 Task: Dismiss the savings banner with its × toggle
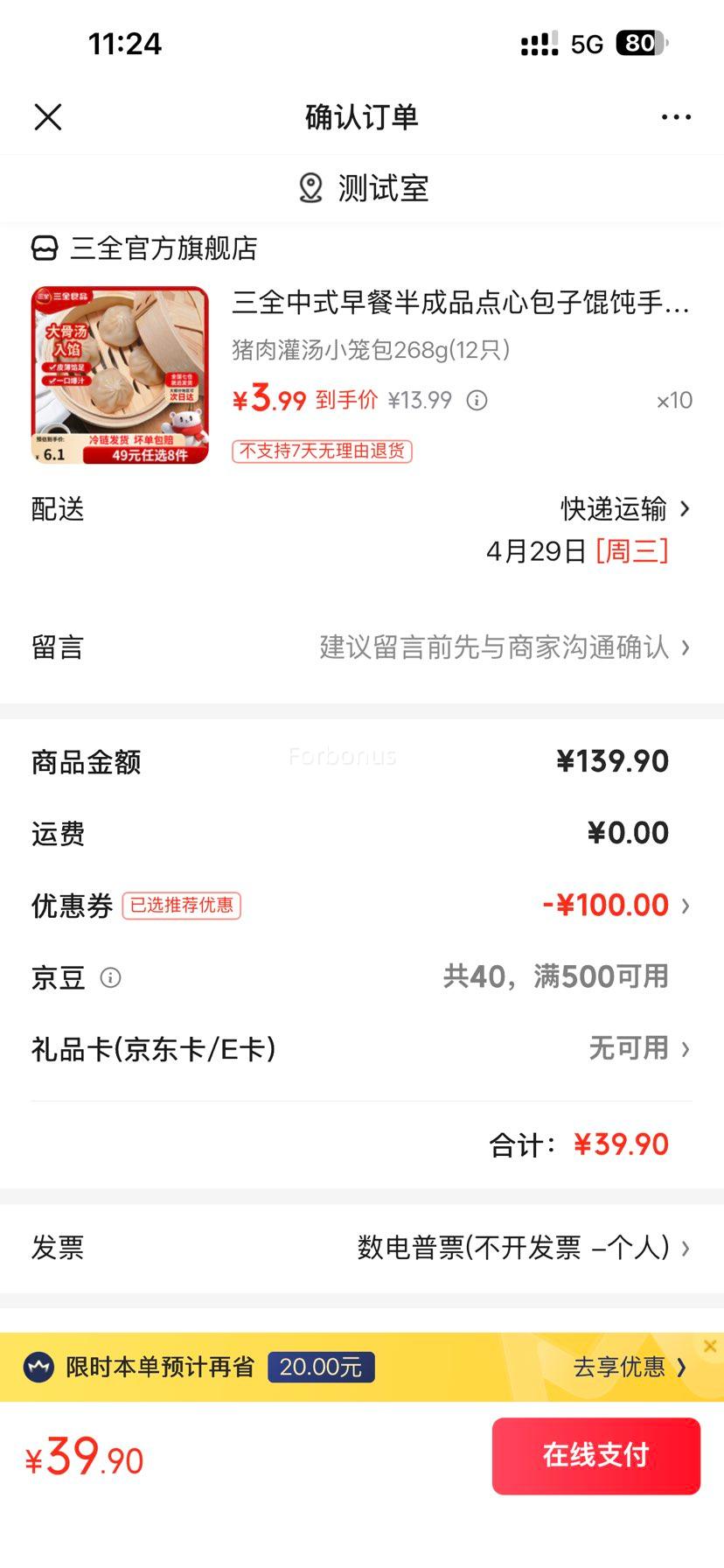[x=712, y=1345]
